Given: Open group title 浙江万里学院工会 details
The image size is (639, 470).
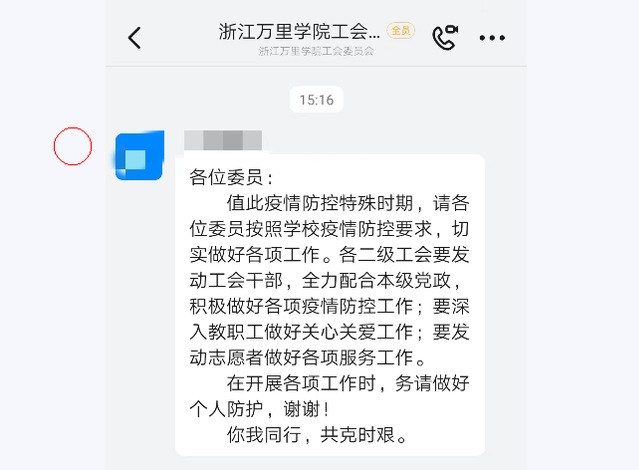Looking at the screenshot, I should (x=300, y=32).
